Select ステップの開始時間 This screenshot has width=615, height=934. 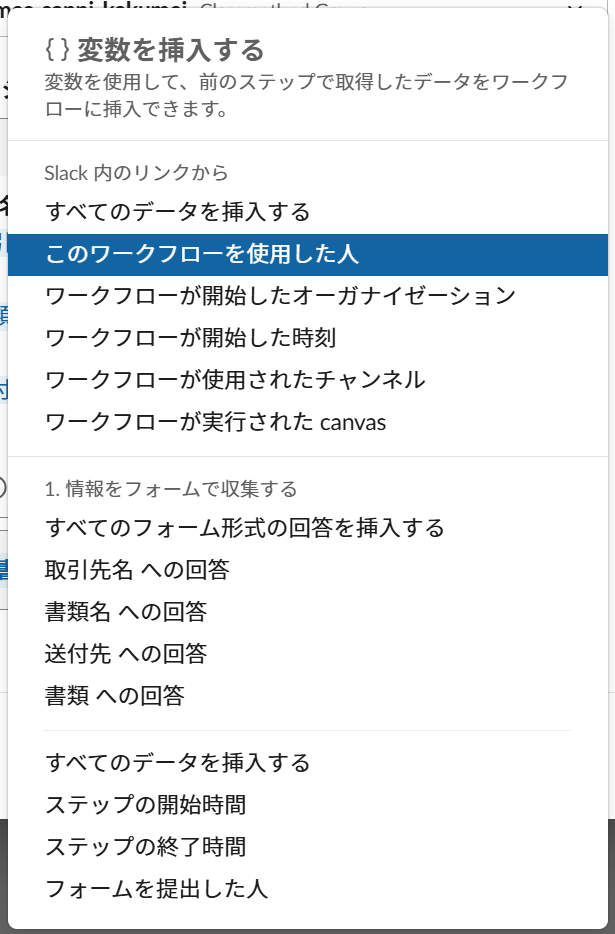(x=146, y=805)
